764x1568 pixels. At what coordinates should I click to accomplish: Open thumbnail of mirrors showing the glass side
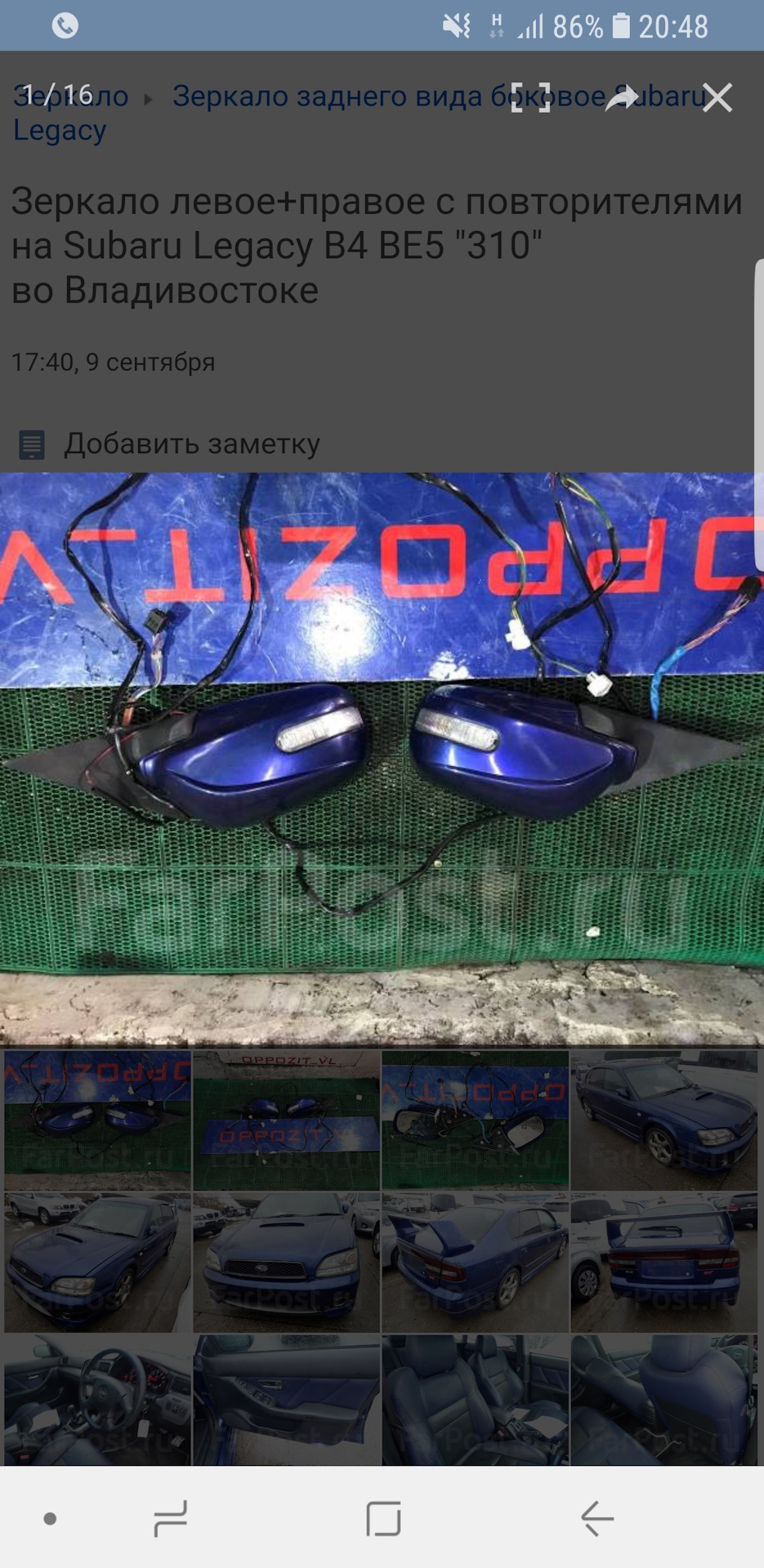(x=476, y=1120)
